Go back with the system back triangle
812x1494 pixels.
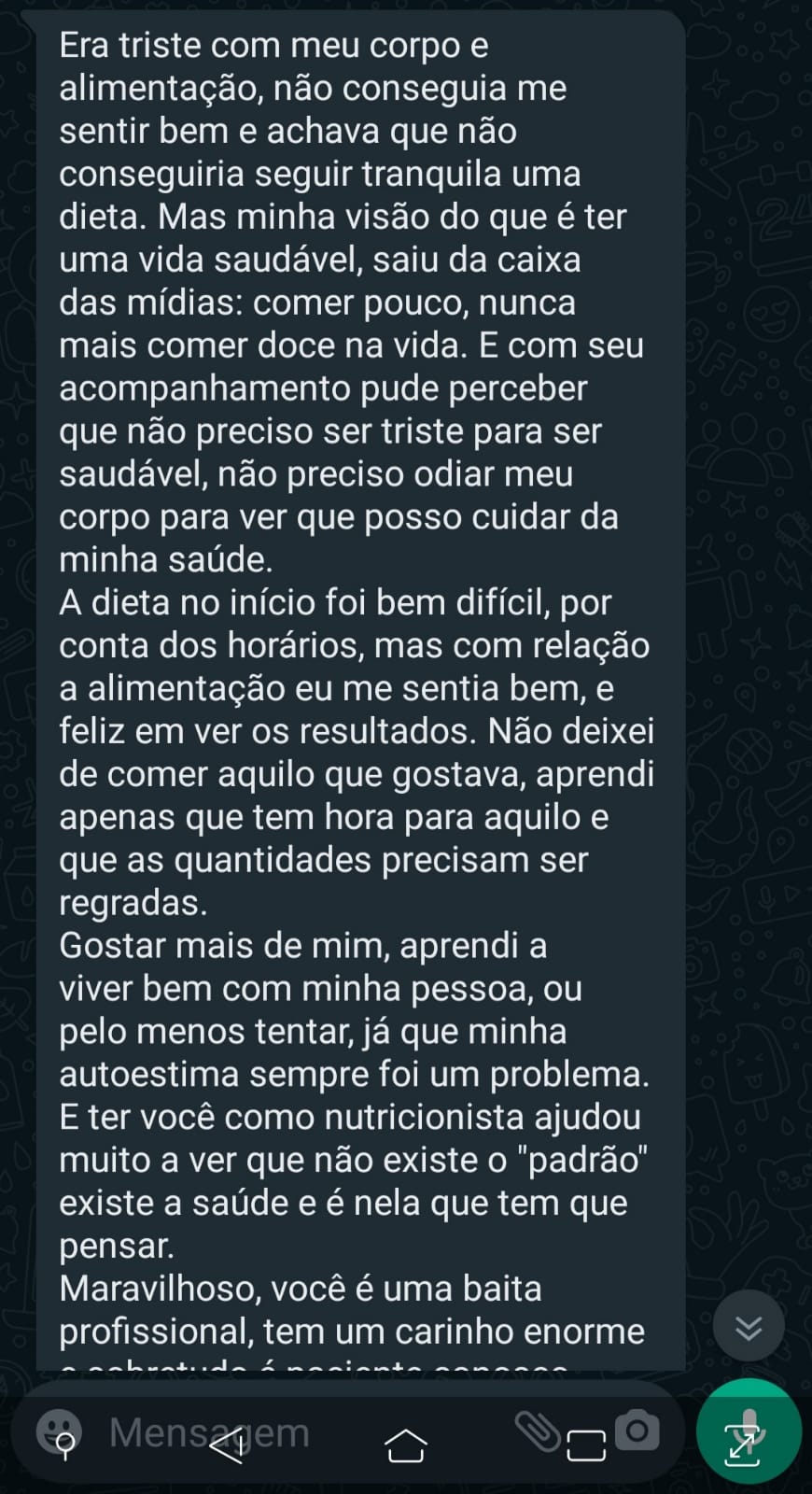pos(227,1447)
